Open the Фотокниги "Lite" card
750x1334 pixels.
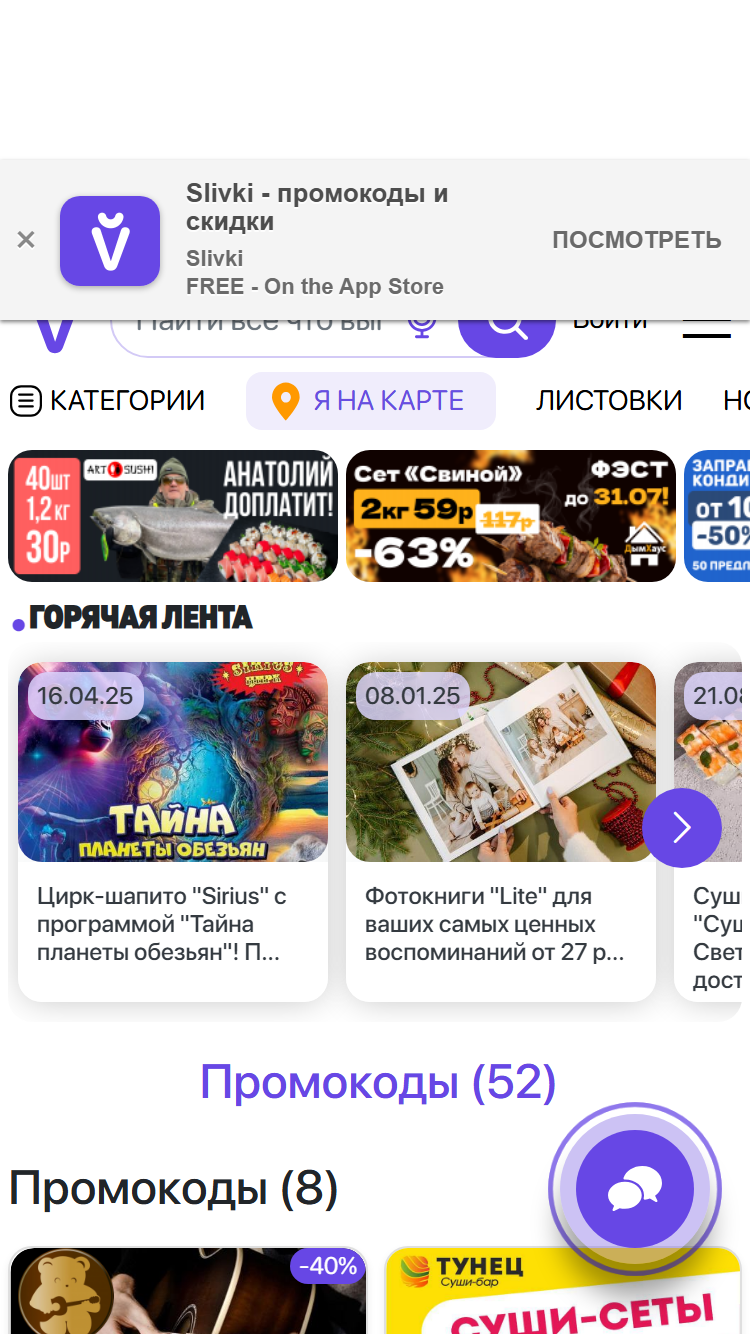coord(501,832)
